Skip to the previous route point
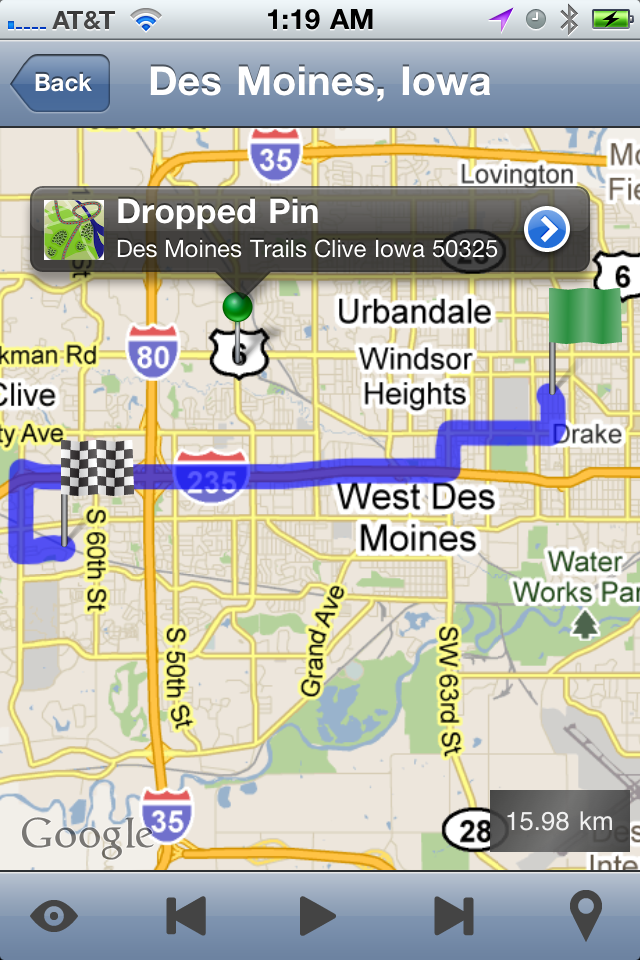 [186, 916]
